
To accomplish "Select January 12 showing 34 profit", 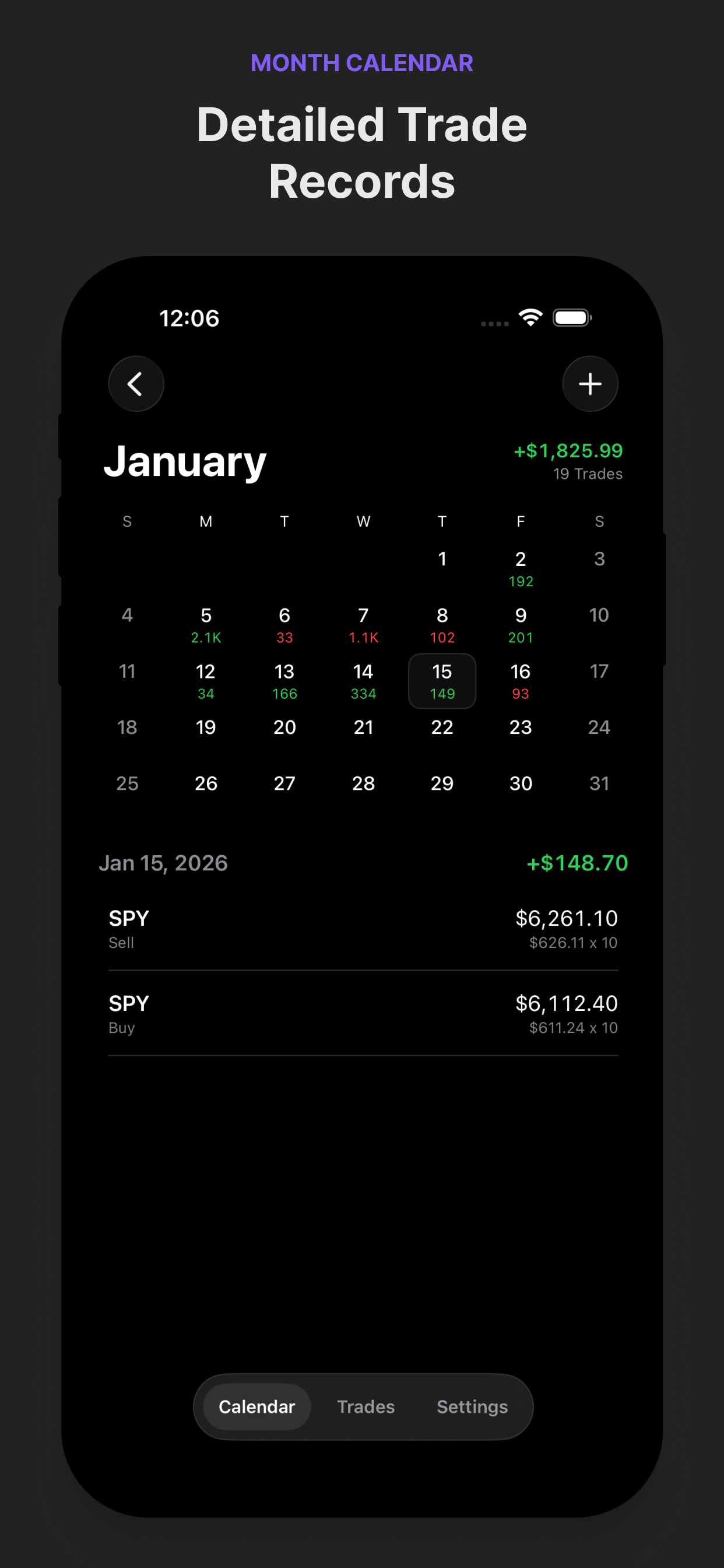I will (206, 681).
